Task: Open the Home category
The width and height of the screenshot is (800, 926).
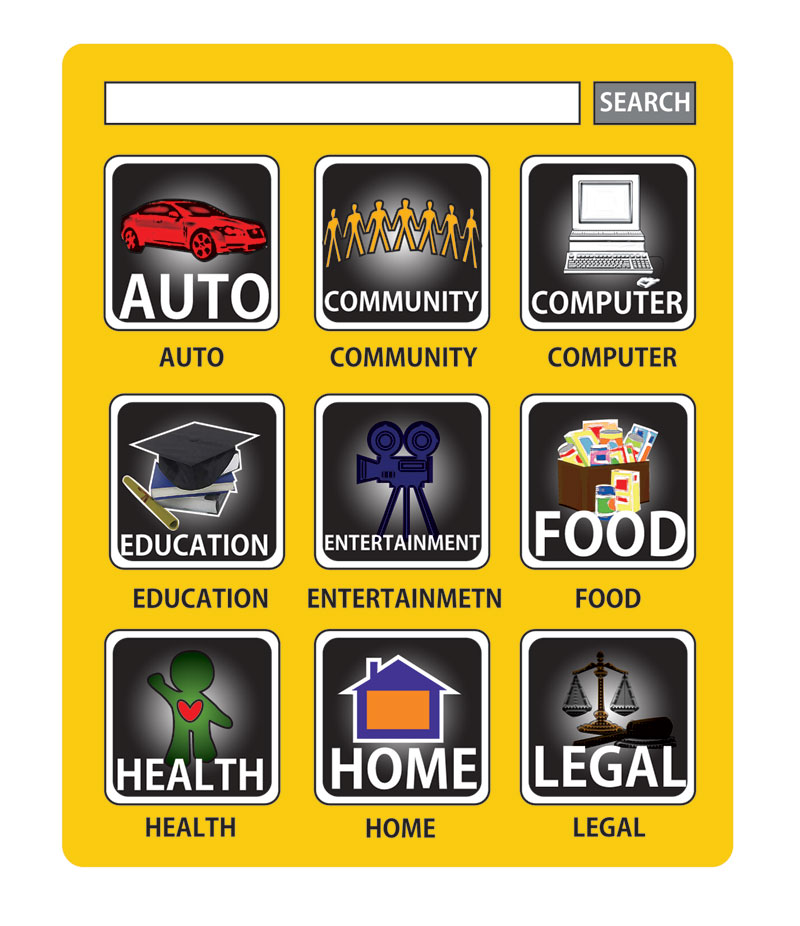Action: [x=402, y=717]
